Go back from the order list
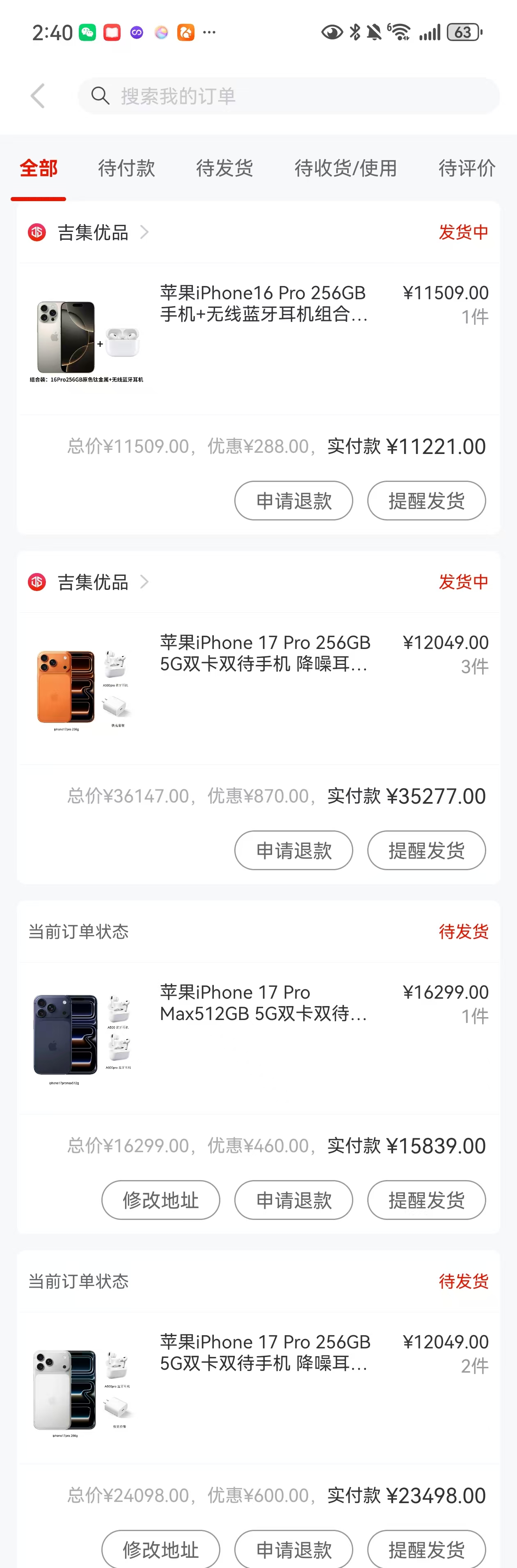The width and height of the screenshot is (517, 1568). (38, 96)
